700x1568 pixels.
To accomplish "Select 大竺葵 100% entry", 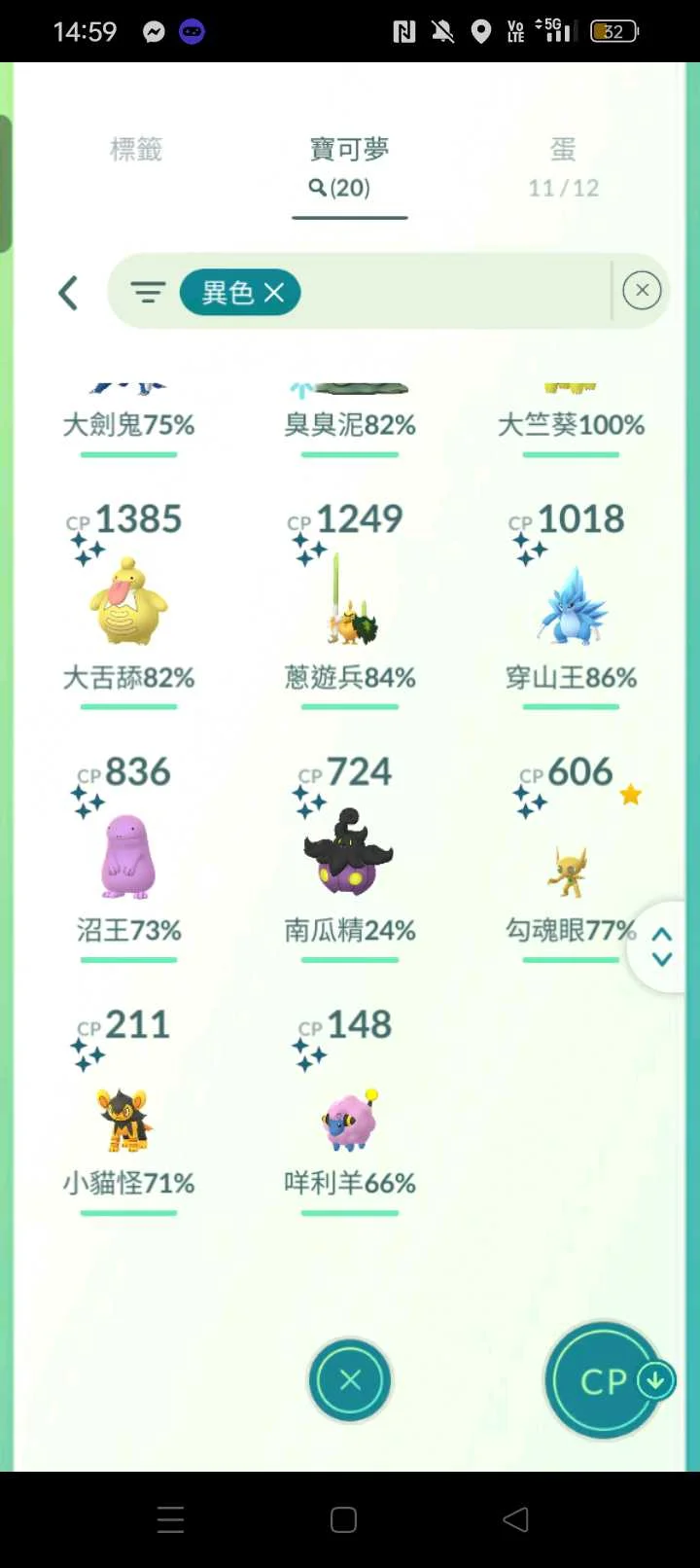I will [x=571, y=420].
